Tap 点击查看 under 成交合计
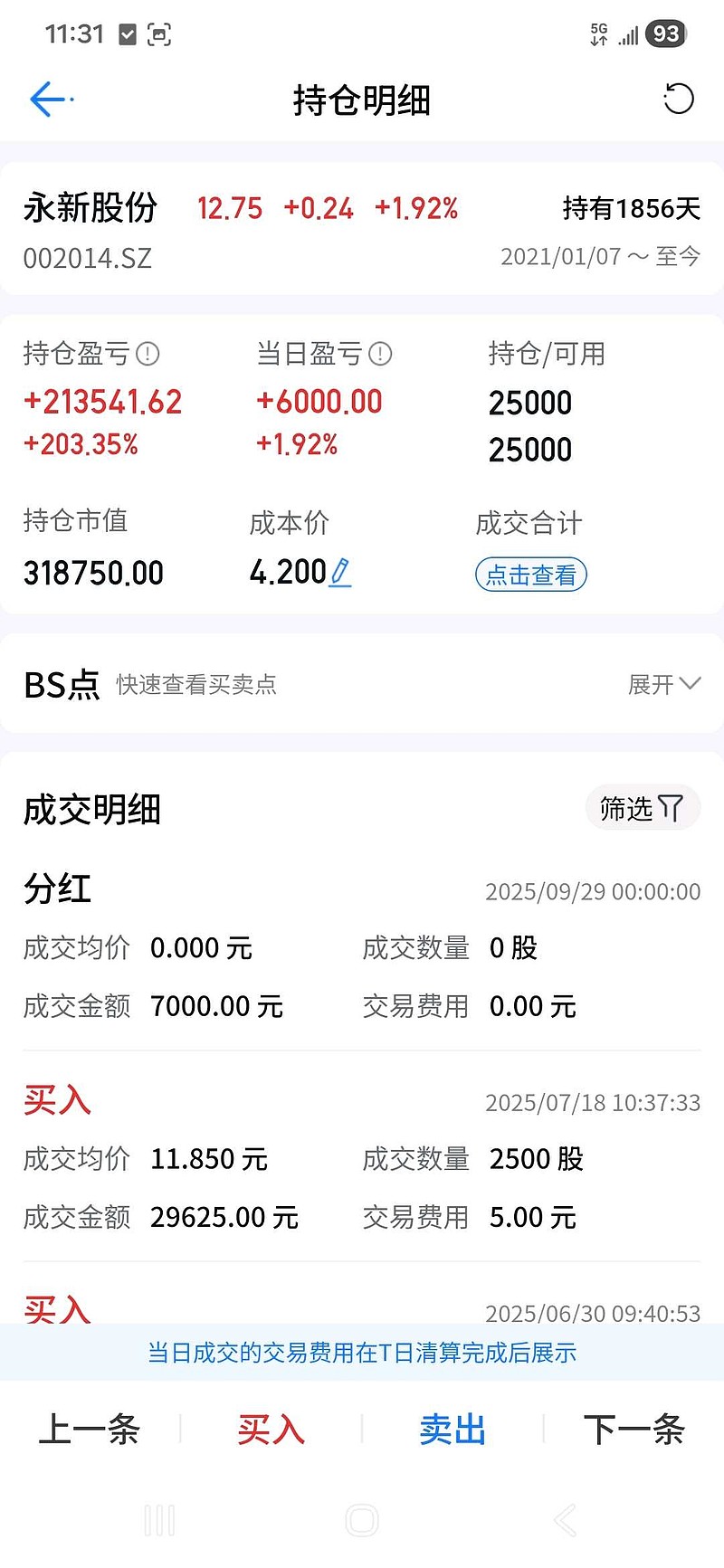Image resolution: width=724 pixels, height=1568 pixels. click(x=531, y=575)
